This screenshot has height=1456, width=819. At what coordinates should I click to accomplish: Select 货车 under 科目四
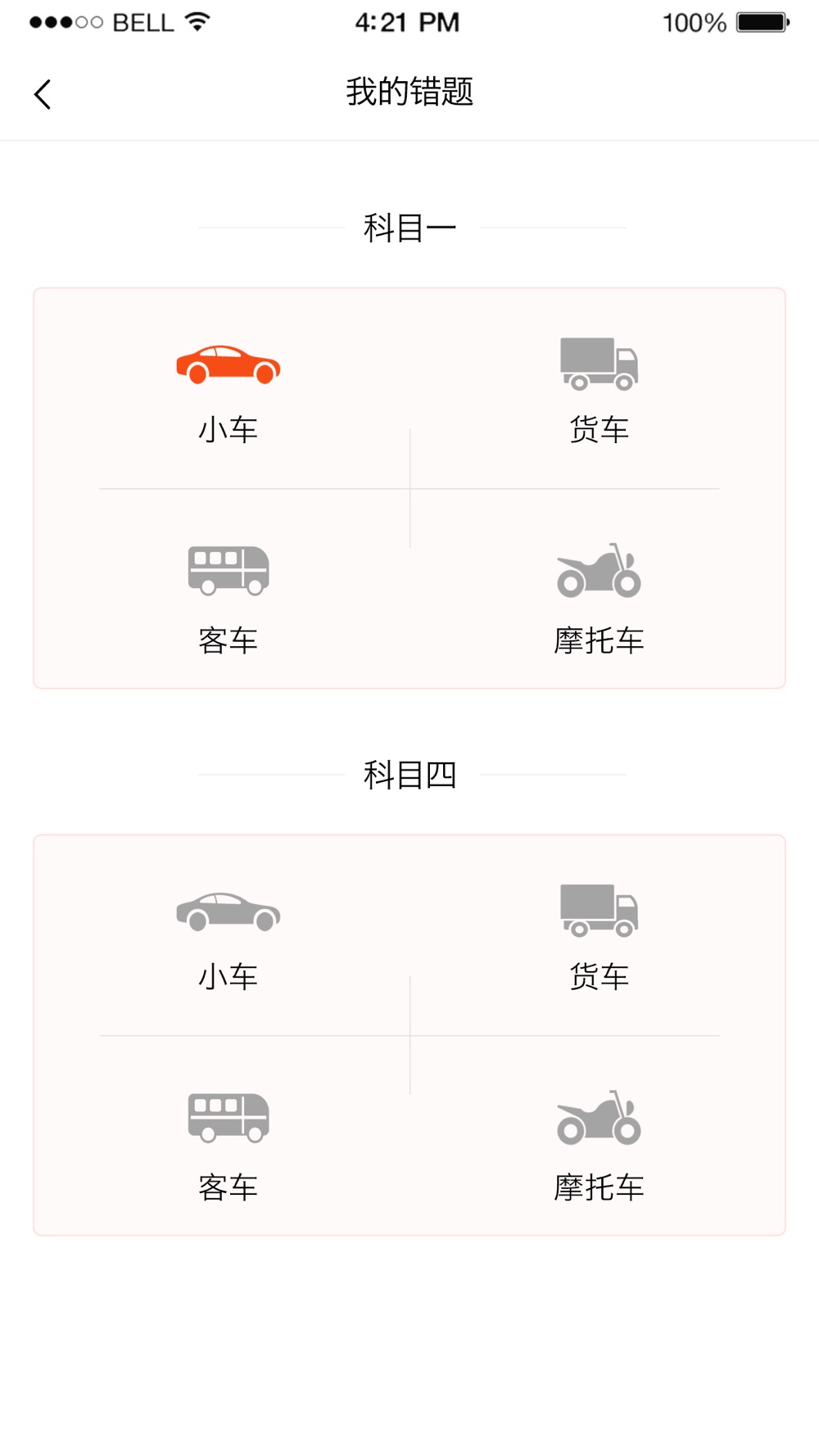(x=599, y=938)
